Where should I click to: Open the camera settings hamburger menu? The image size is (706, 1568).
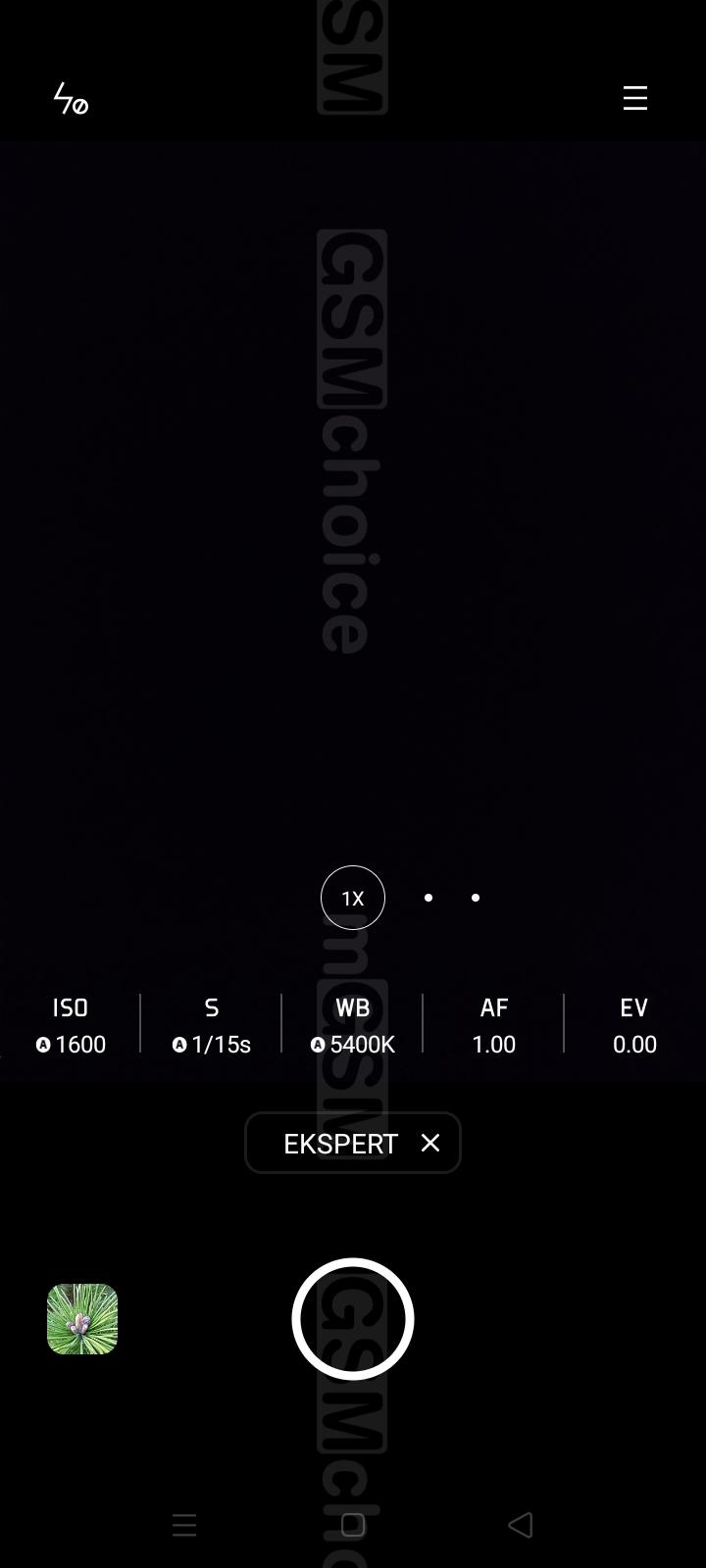634,98
